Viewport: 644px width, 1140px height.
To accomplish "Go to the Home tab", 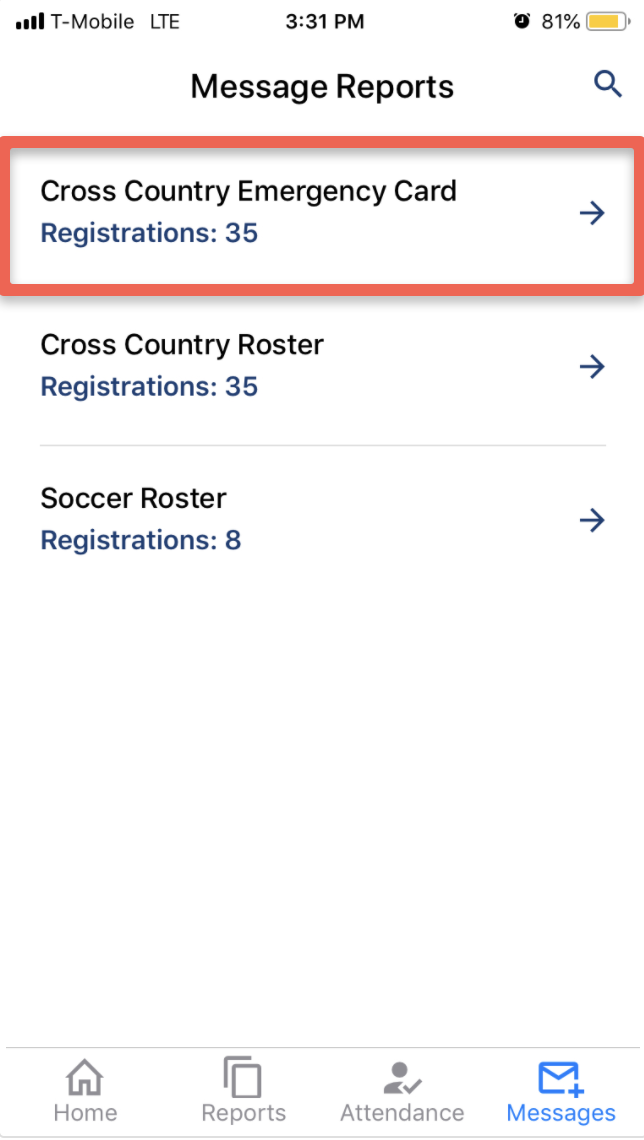I will (85, 1091).
